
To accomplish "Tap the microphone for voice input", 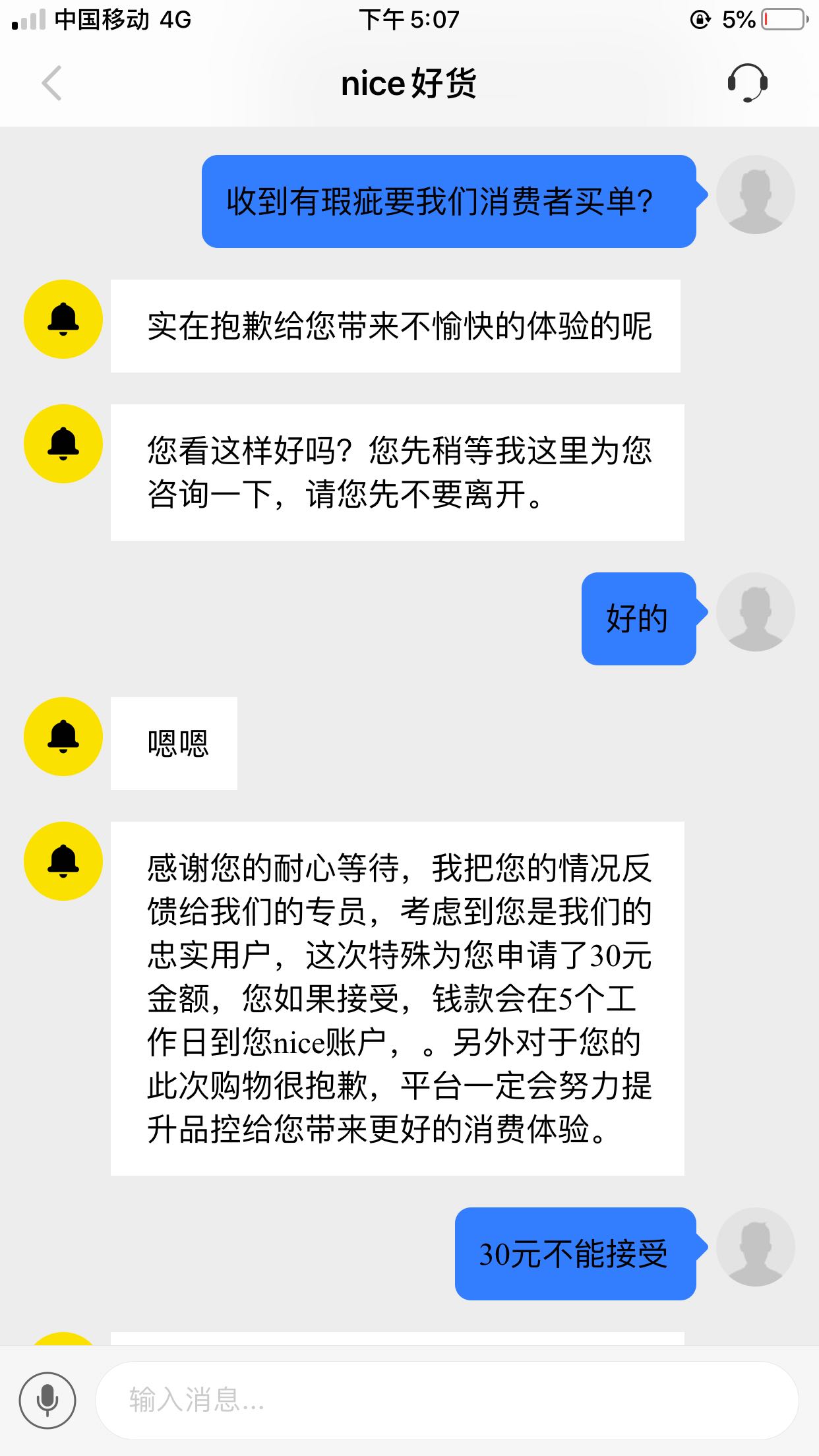I will 47,1401.
